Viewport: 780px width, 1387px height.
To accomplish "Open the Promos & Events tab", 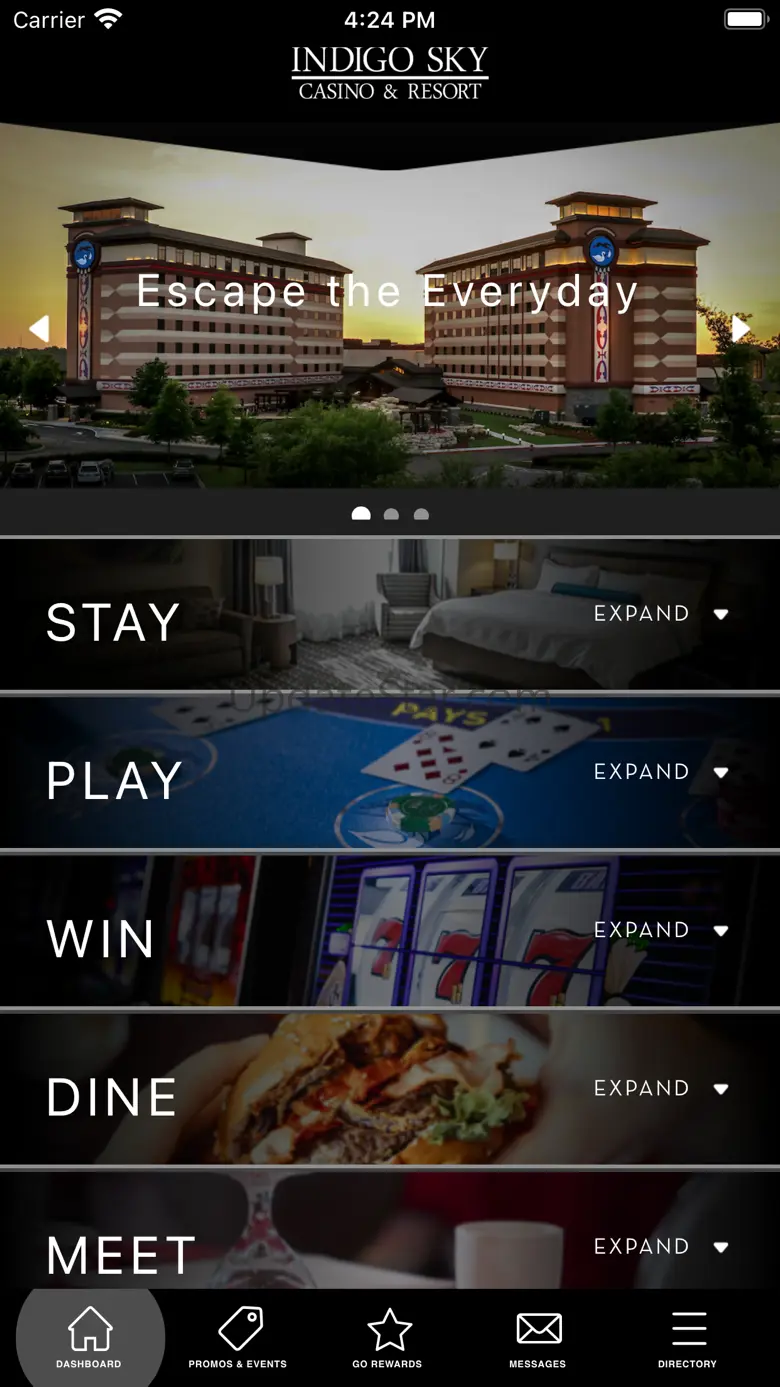I will tap(238, 1337).
